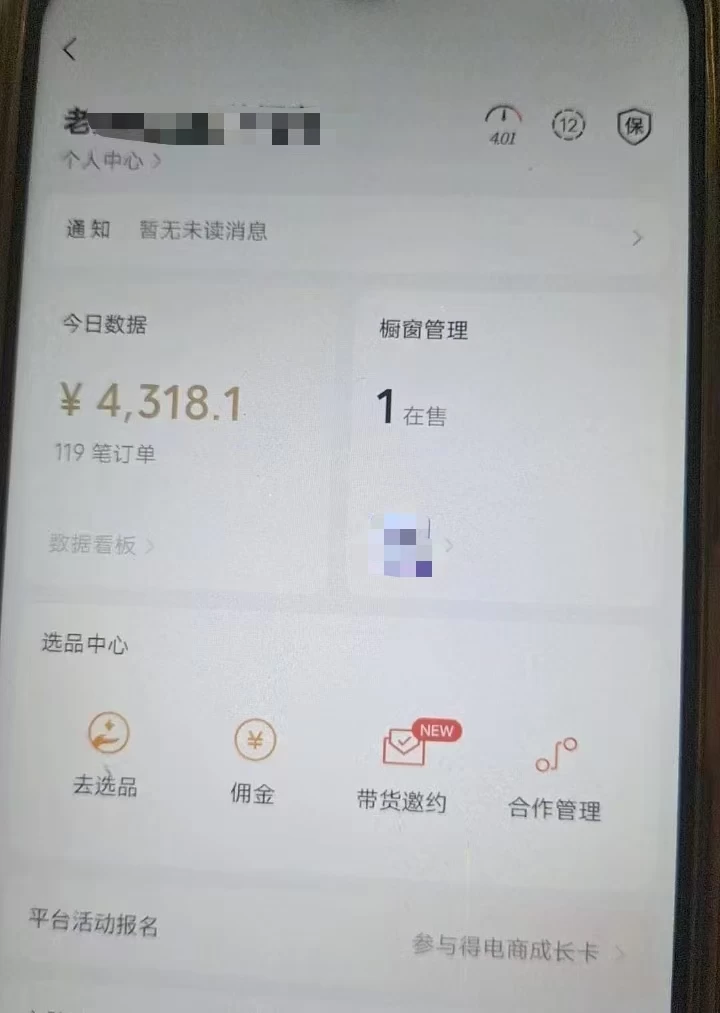Tap the circled 12 icon

pyautogui.click(x=568, y=125)
